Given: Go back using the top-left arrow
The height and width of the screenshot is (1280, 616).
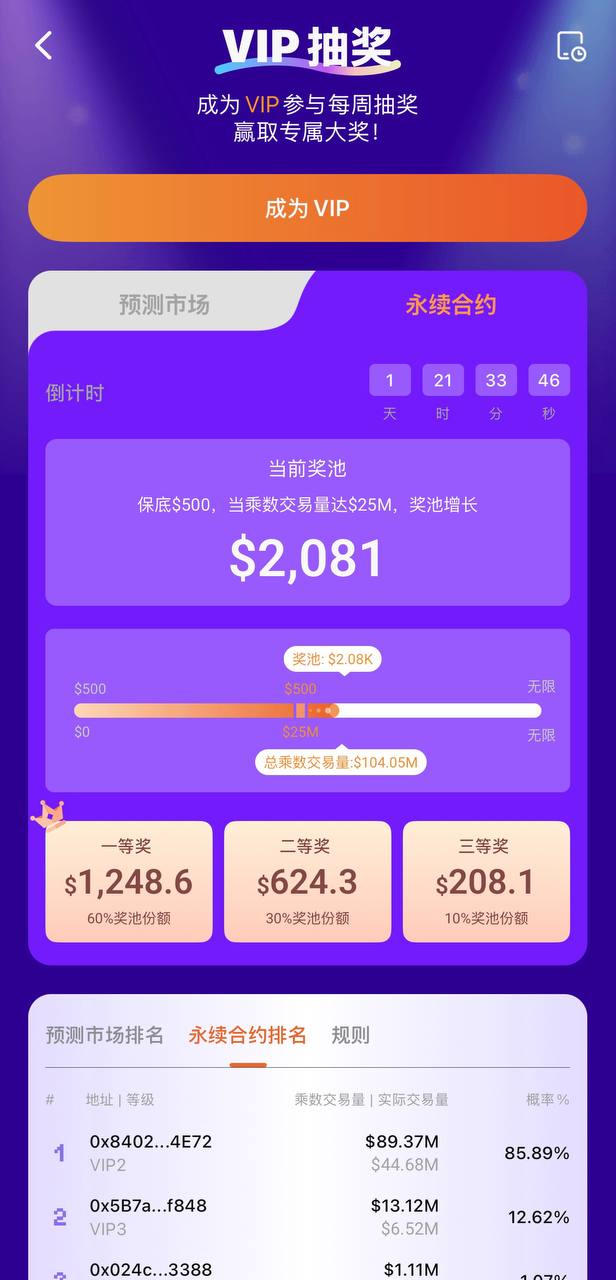Looking at the screenshot, I should (43, 45).
